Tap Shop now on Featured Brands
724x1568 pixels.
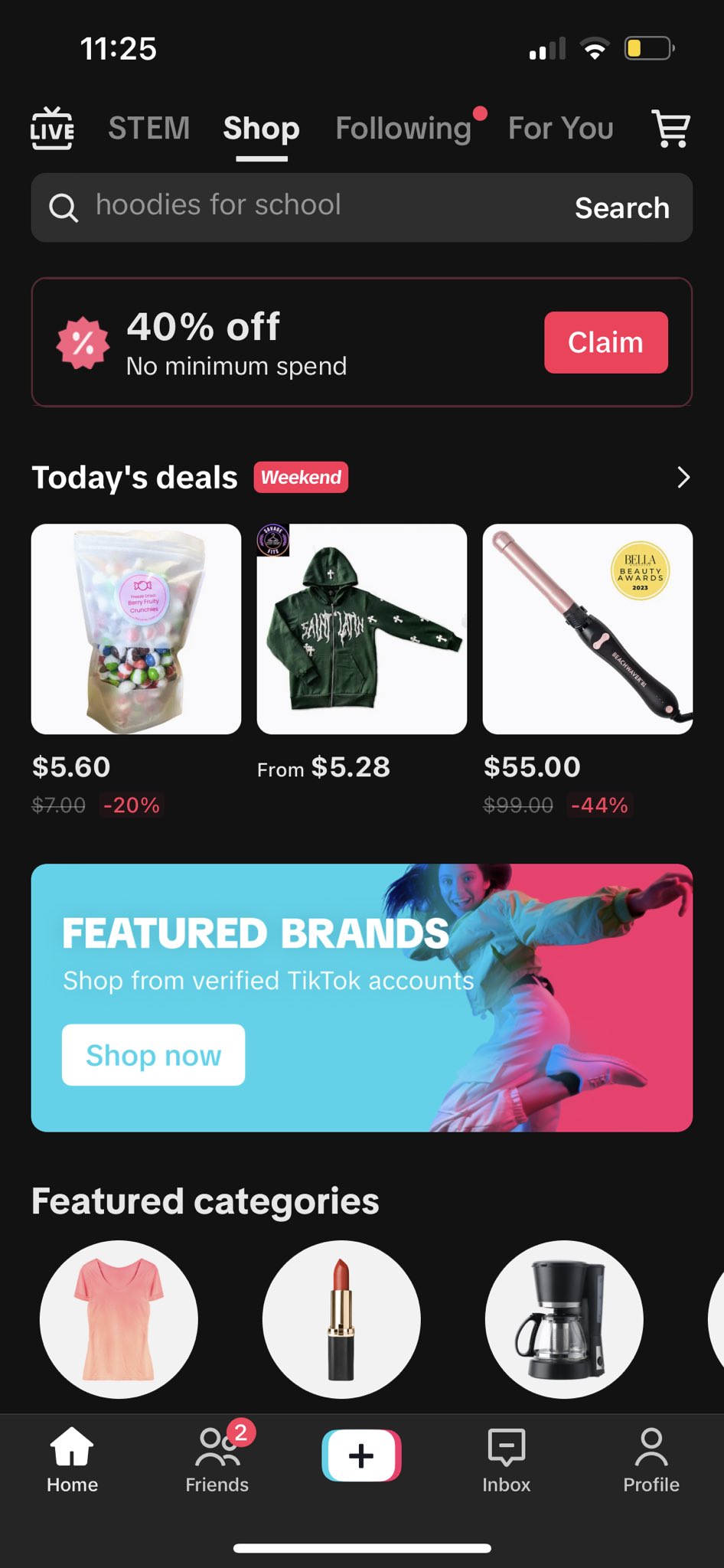click(153, 1055)
